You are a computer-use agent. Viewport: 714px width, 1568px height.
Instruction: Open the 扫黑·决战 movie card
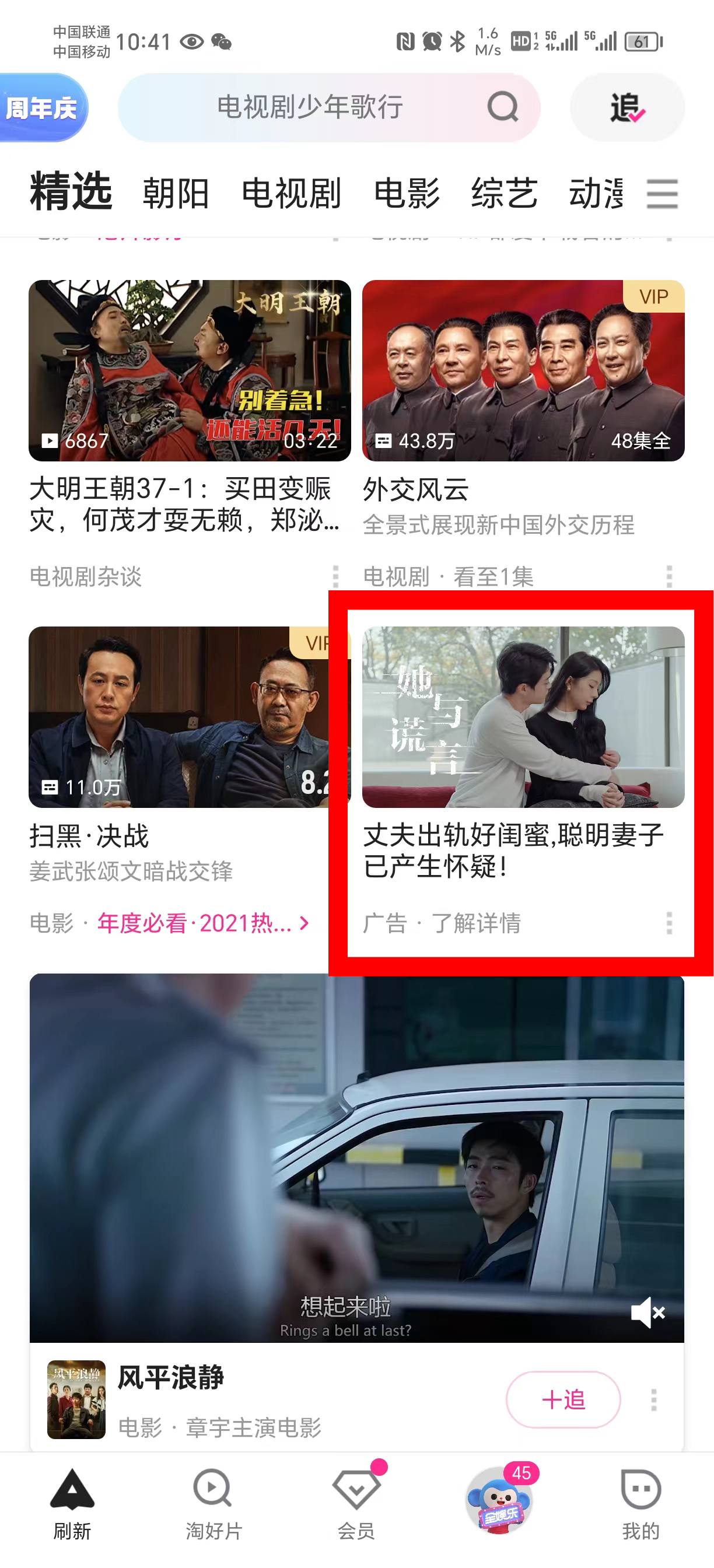point(190,716)
